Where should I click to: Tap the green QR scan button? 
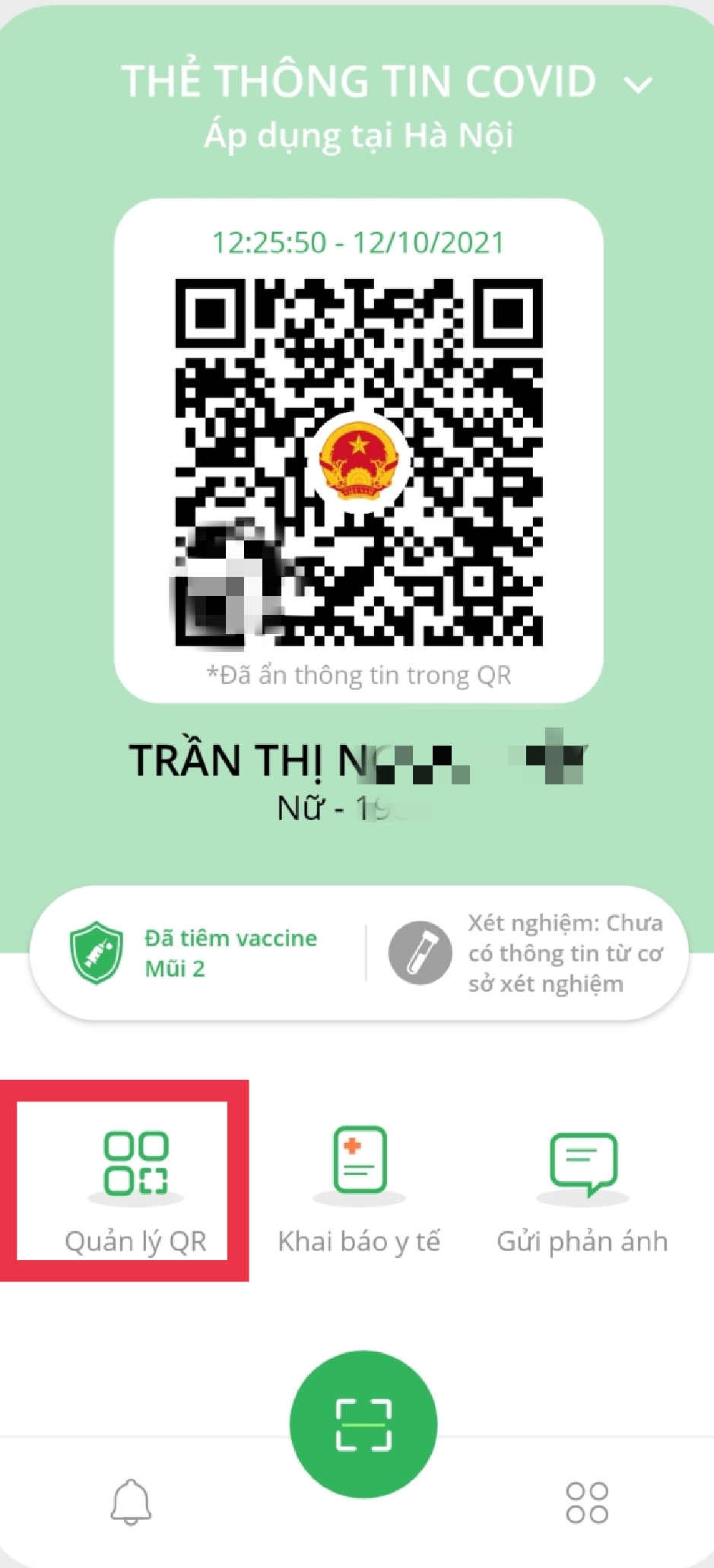(x=363, y=1424)
